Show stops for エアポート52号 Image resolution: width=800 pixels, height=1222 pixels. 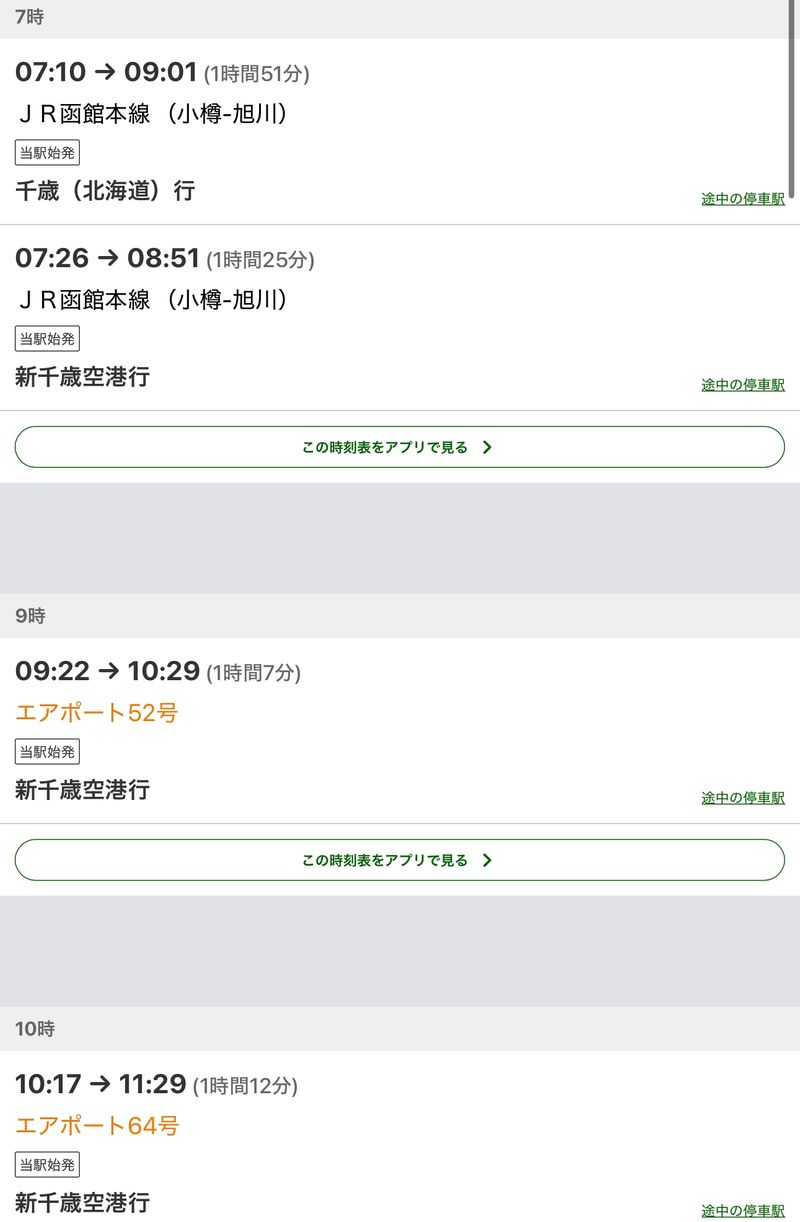[742, 798]
